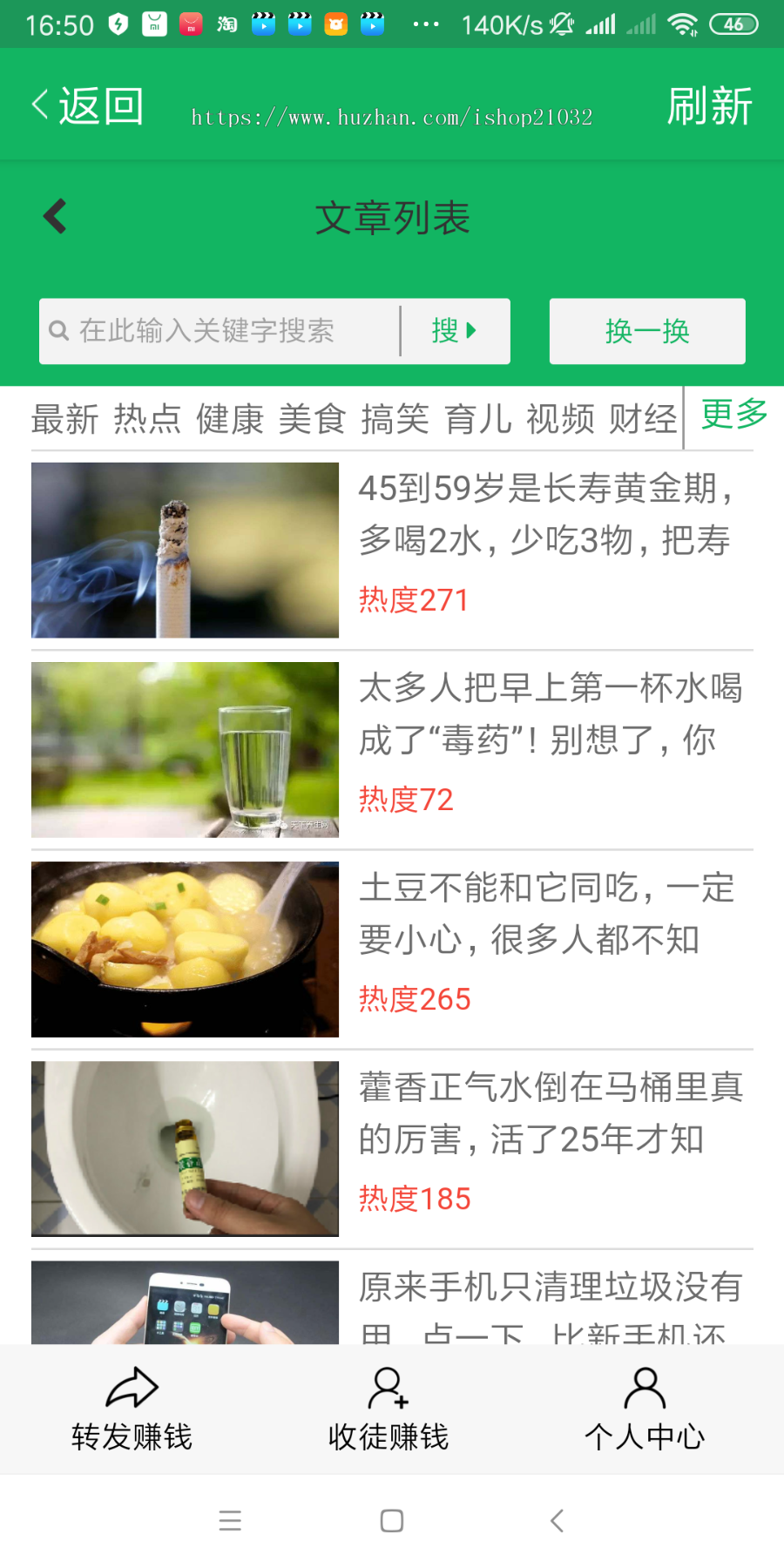The height and width of the screenshot is (1568, 784).
Task: Open the cigarette article thumbnail
Action: coord(185,550)
